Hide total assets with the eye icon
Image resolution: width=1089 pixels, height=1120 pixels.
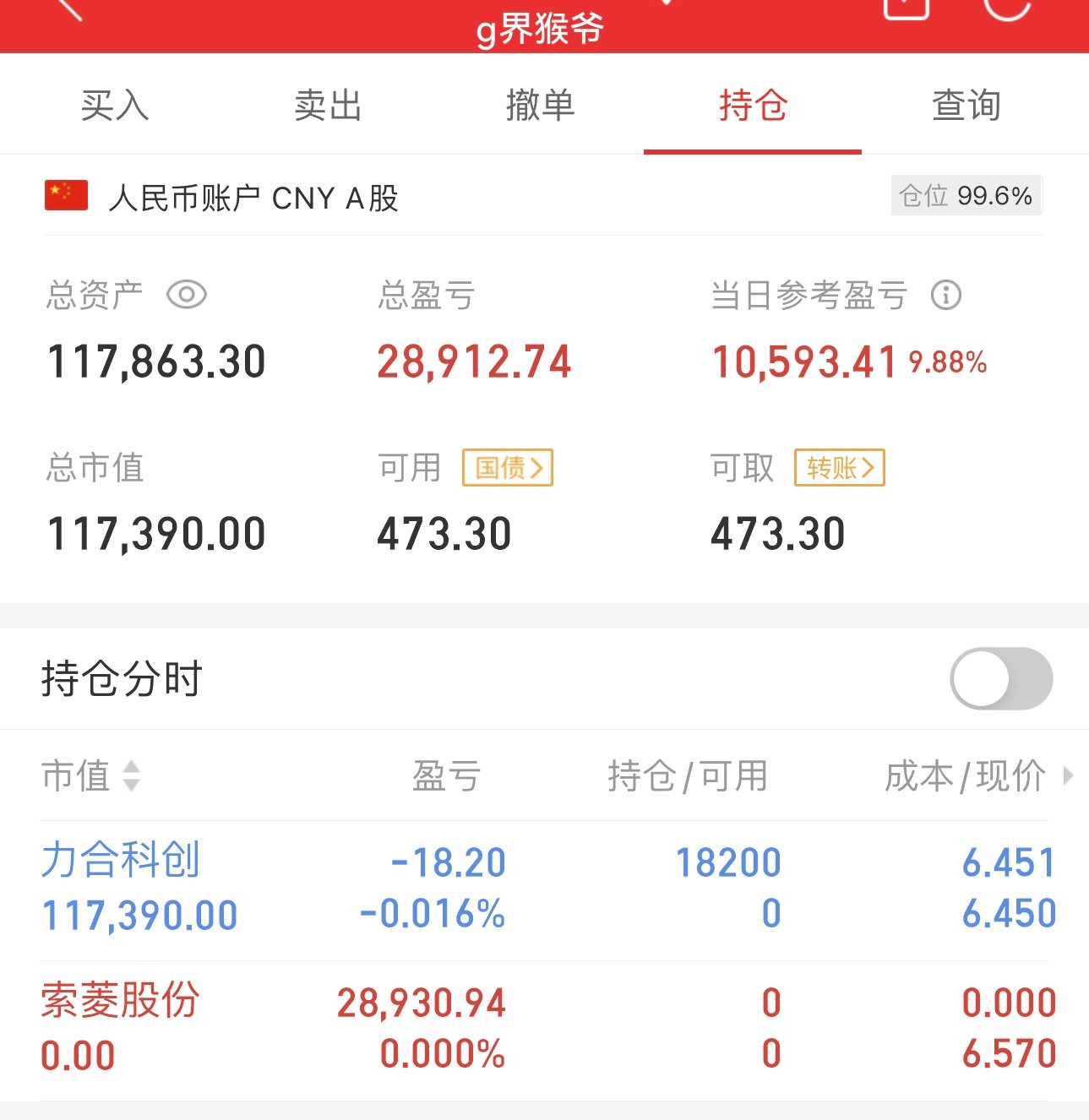[187, 295]
